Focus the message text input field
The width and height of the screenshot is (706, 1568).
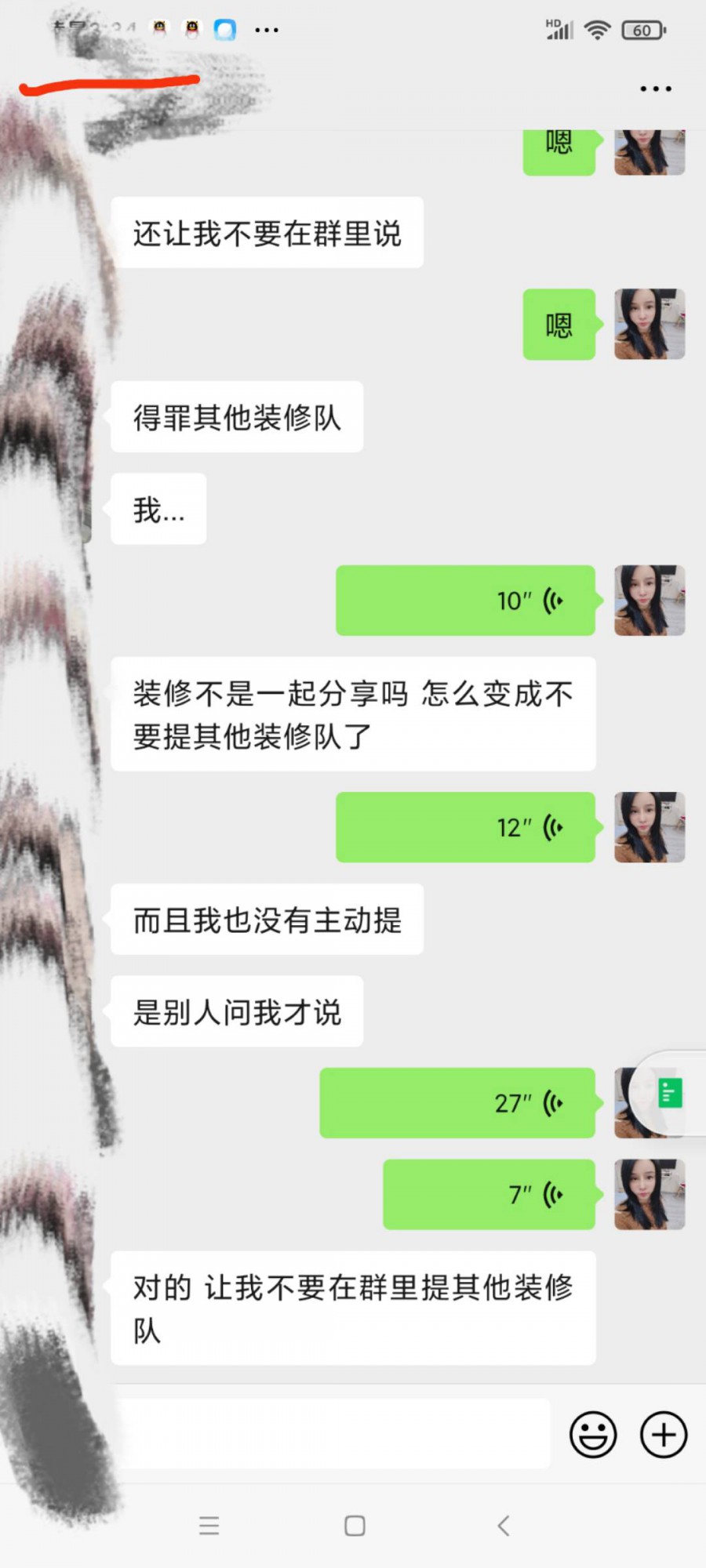(x=333, y=1435)
